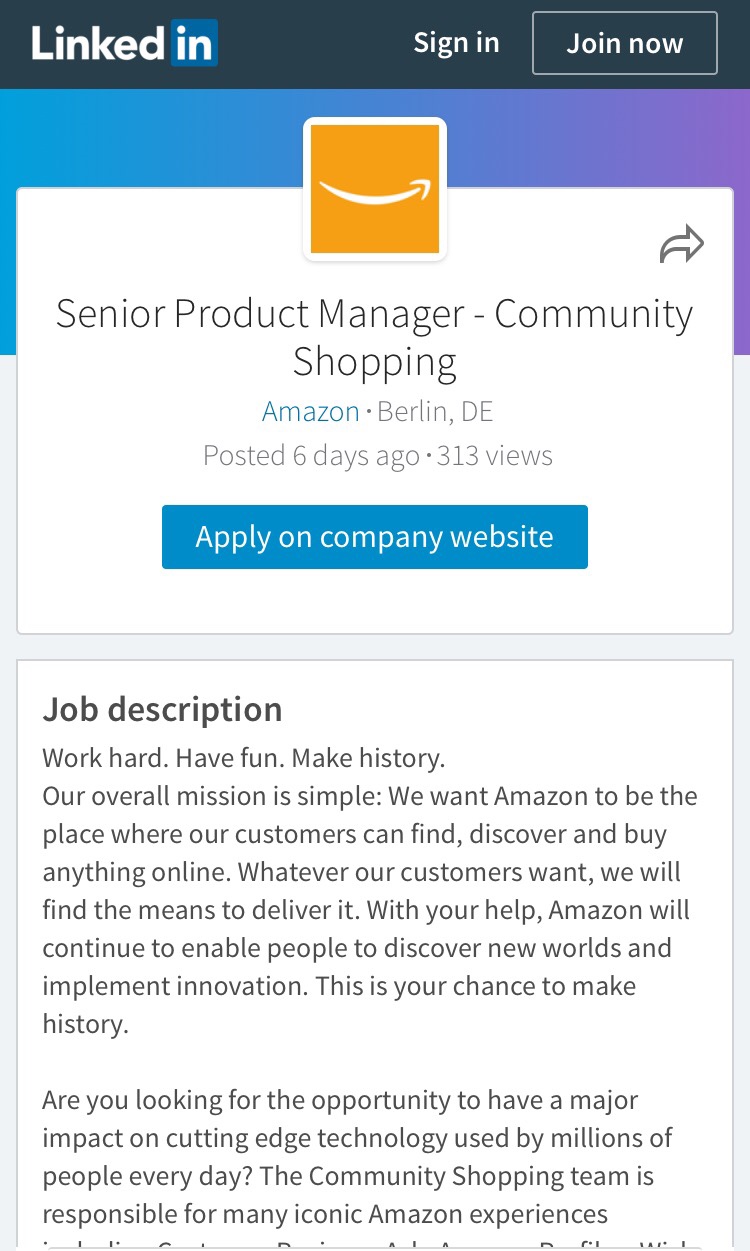Open the Amazon company link
The image size is (750, 1251).
[310, 411]
